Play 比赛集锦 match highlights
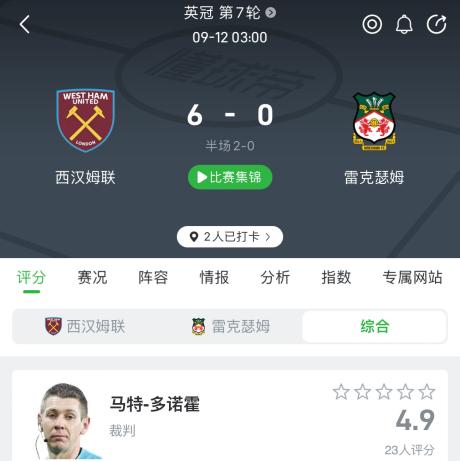 (x=230, y=177)
